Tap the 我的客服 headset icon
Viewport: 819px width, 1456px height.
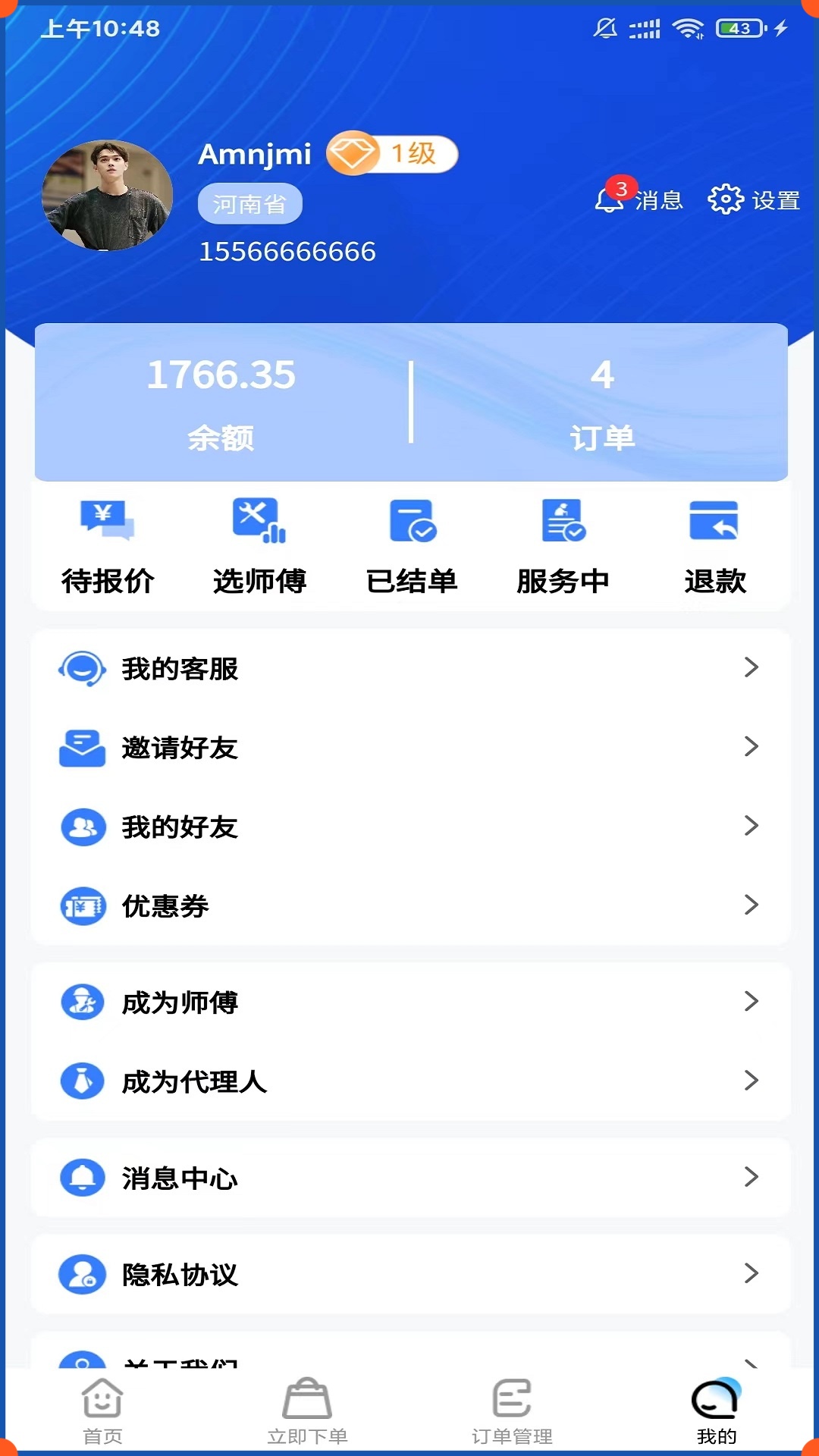(82, 668)
